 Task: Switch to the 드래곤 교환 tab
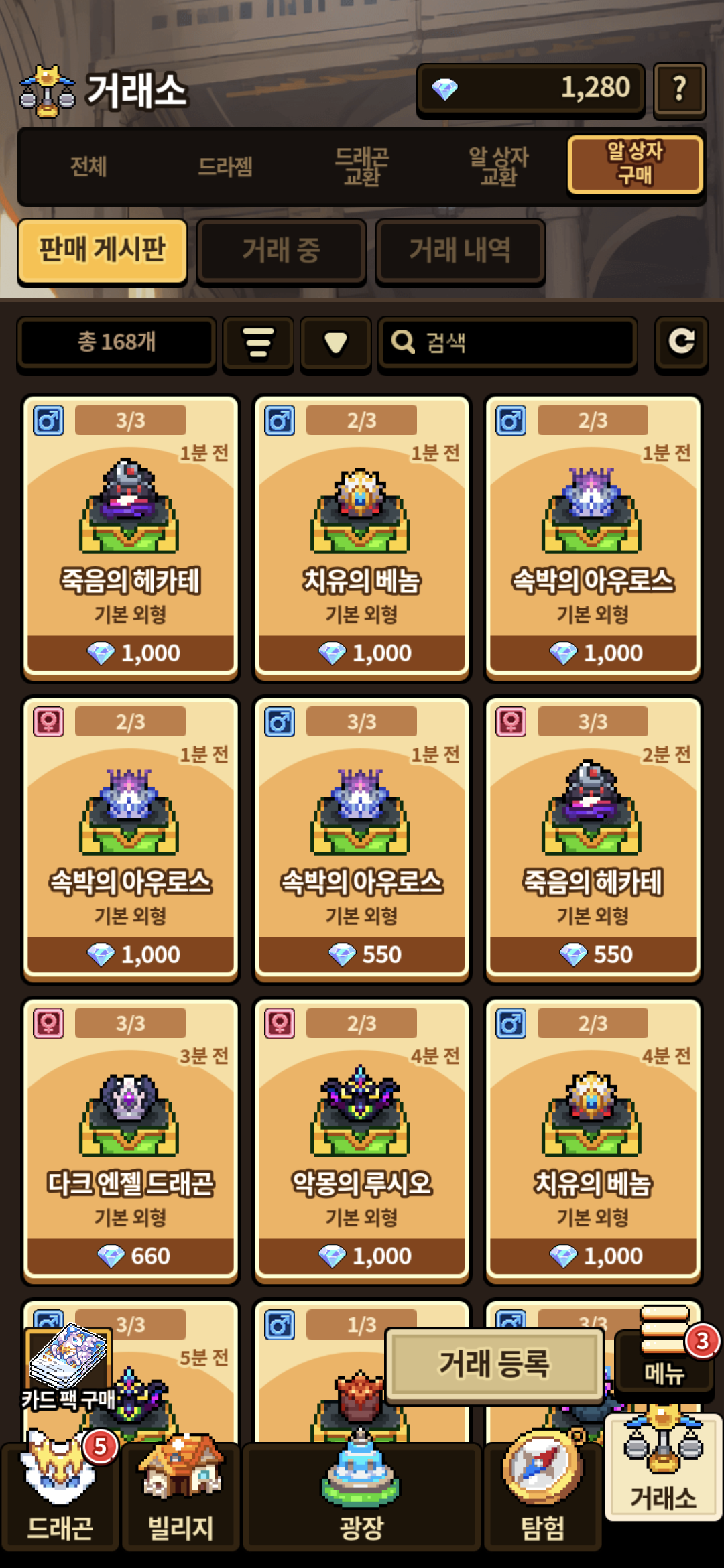coord(362,166)
